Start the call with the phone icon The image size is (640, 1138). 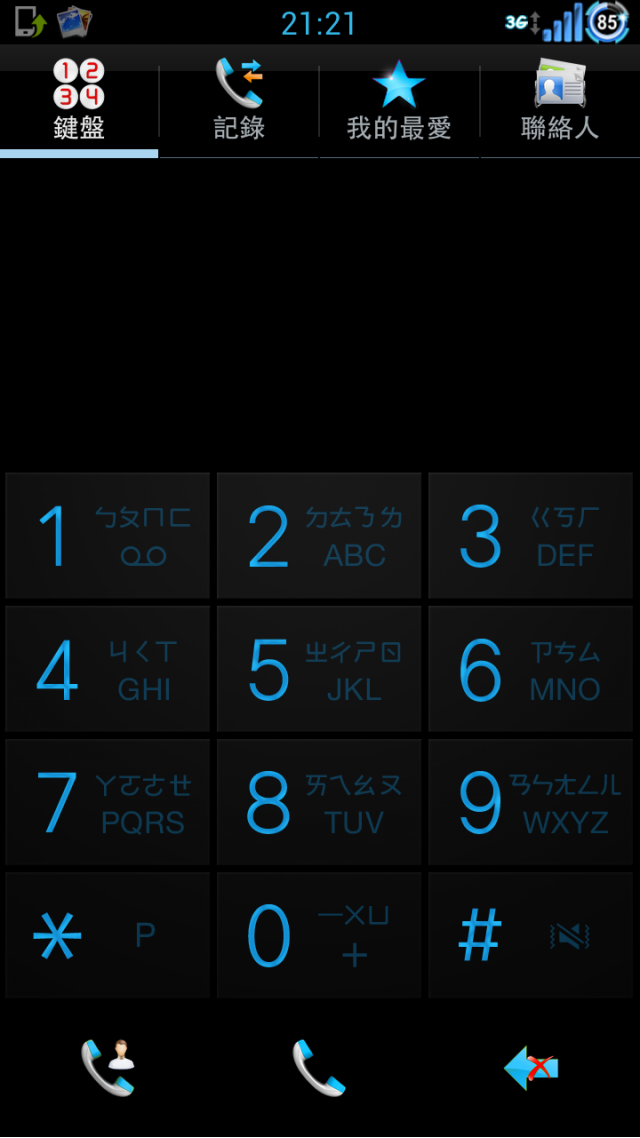coord(319,1067)
